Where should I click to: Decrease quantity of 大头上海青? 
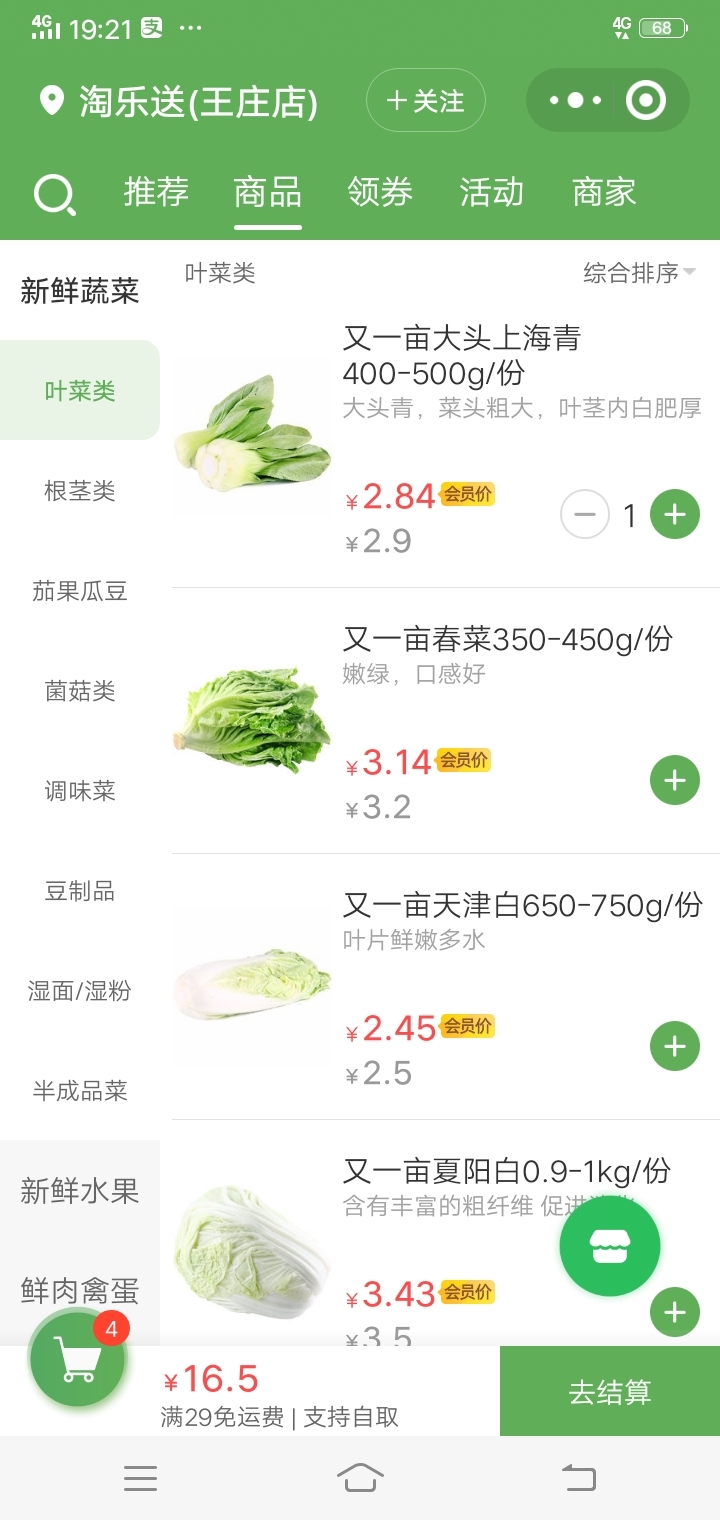pos(585,515)
